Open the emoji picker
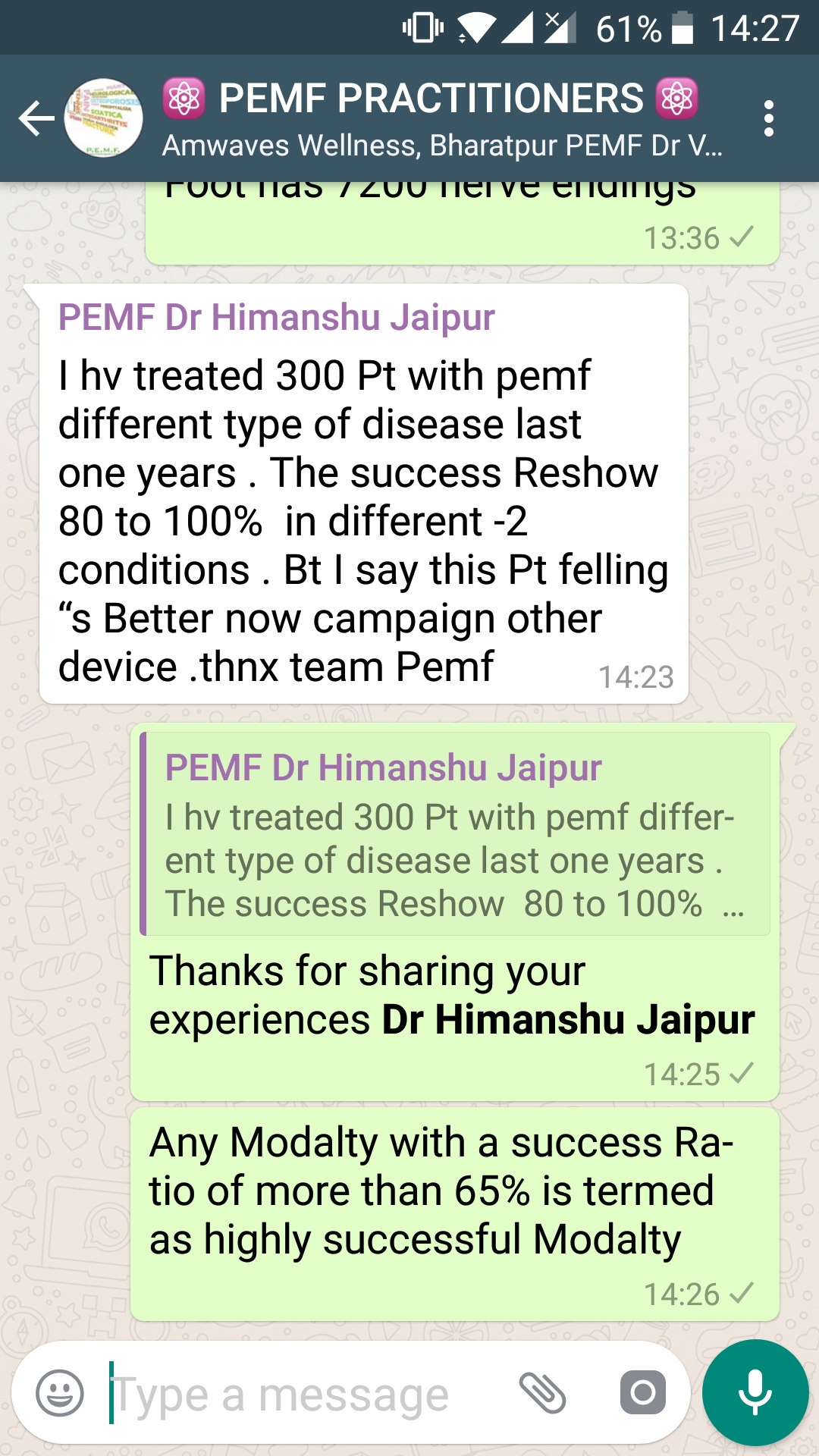This screenshot has height=1456, width=819. pyautogui.click(x=60, y=1393)
